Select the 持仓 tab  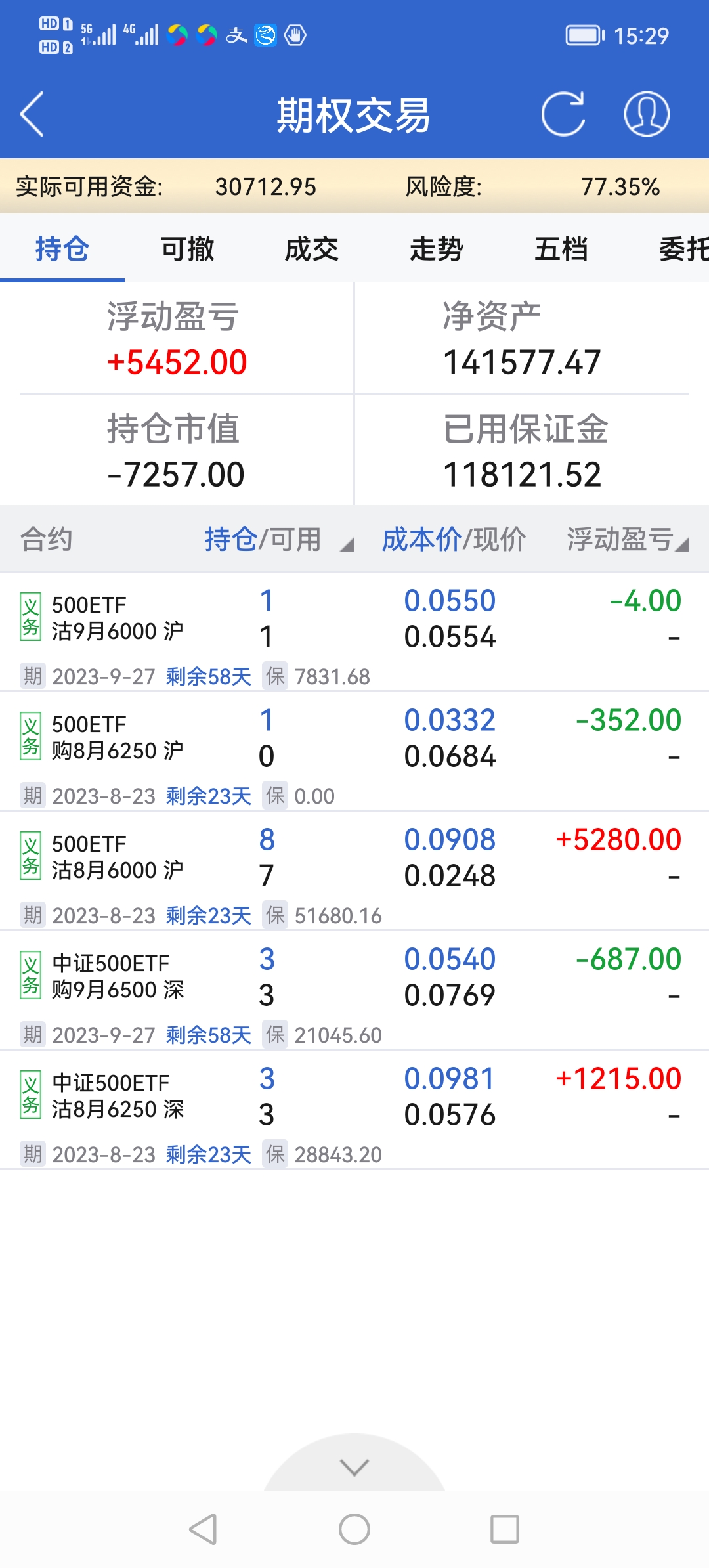point(62,250)
